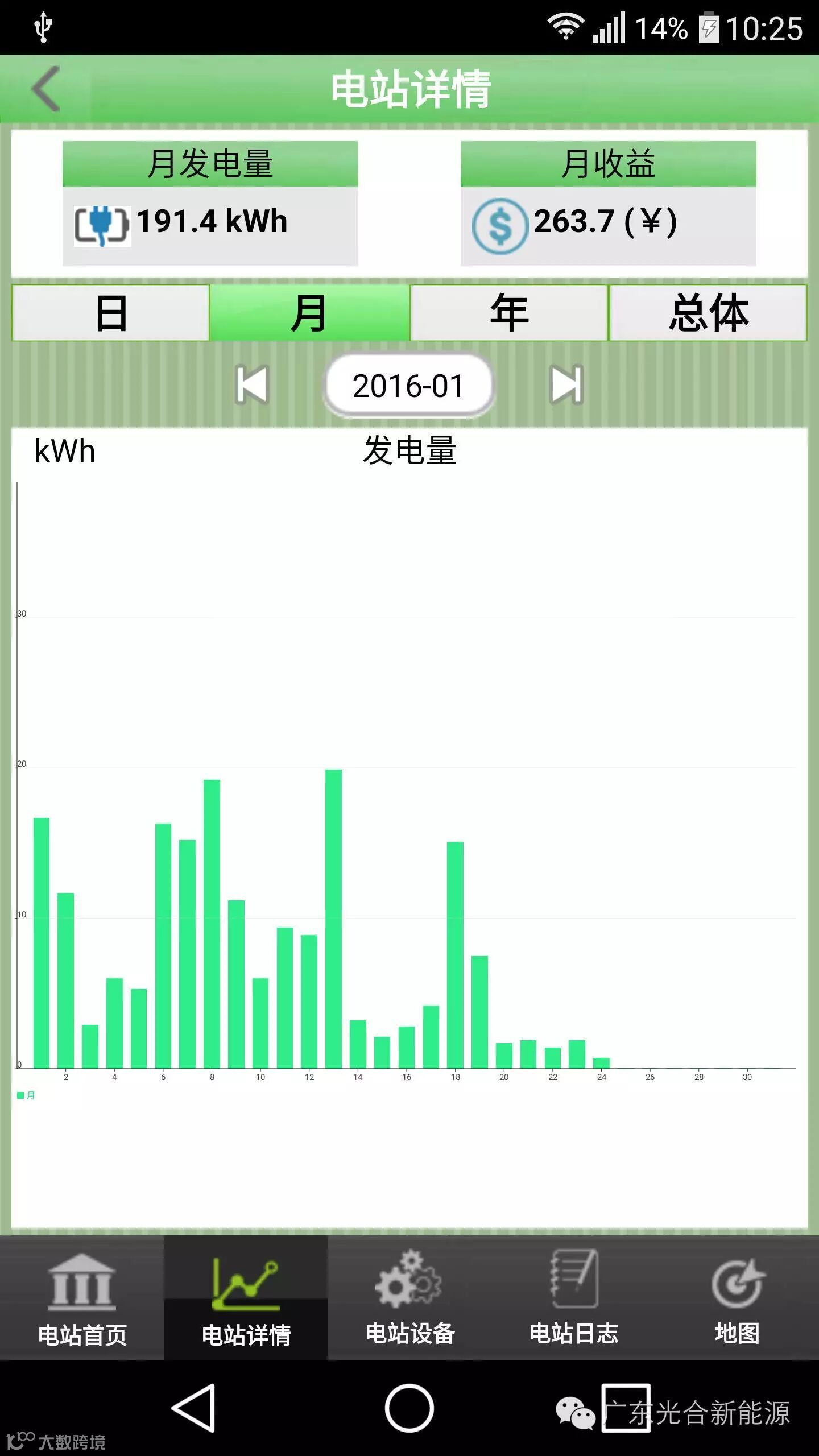Go back using the header arrow
Viewport: 819px width, 1456px height.
(x=47, y=89)
